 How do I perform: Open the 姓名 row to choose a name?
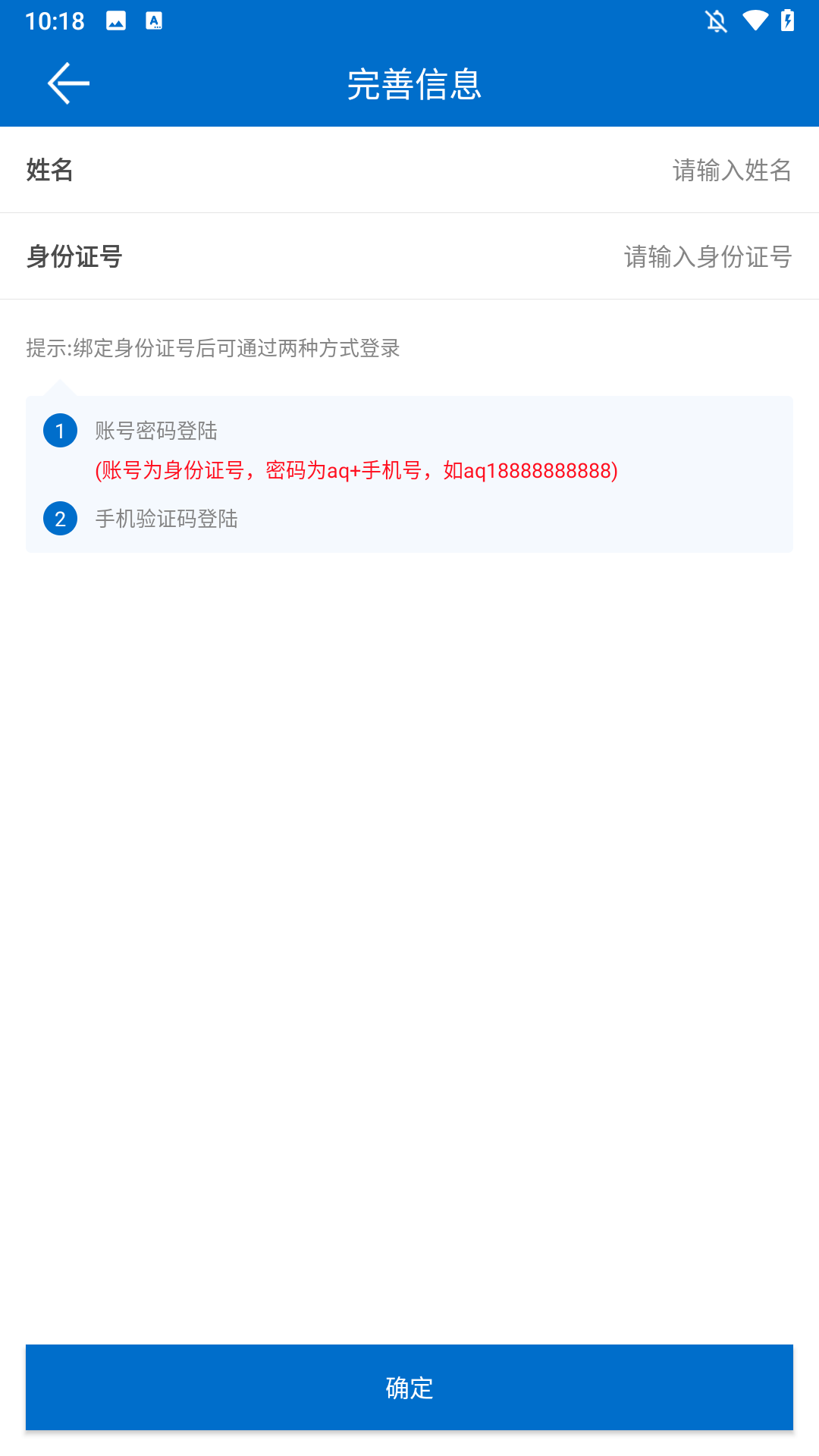[409, 171]
